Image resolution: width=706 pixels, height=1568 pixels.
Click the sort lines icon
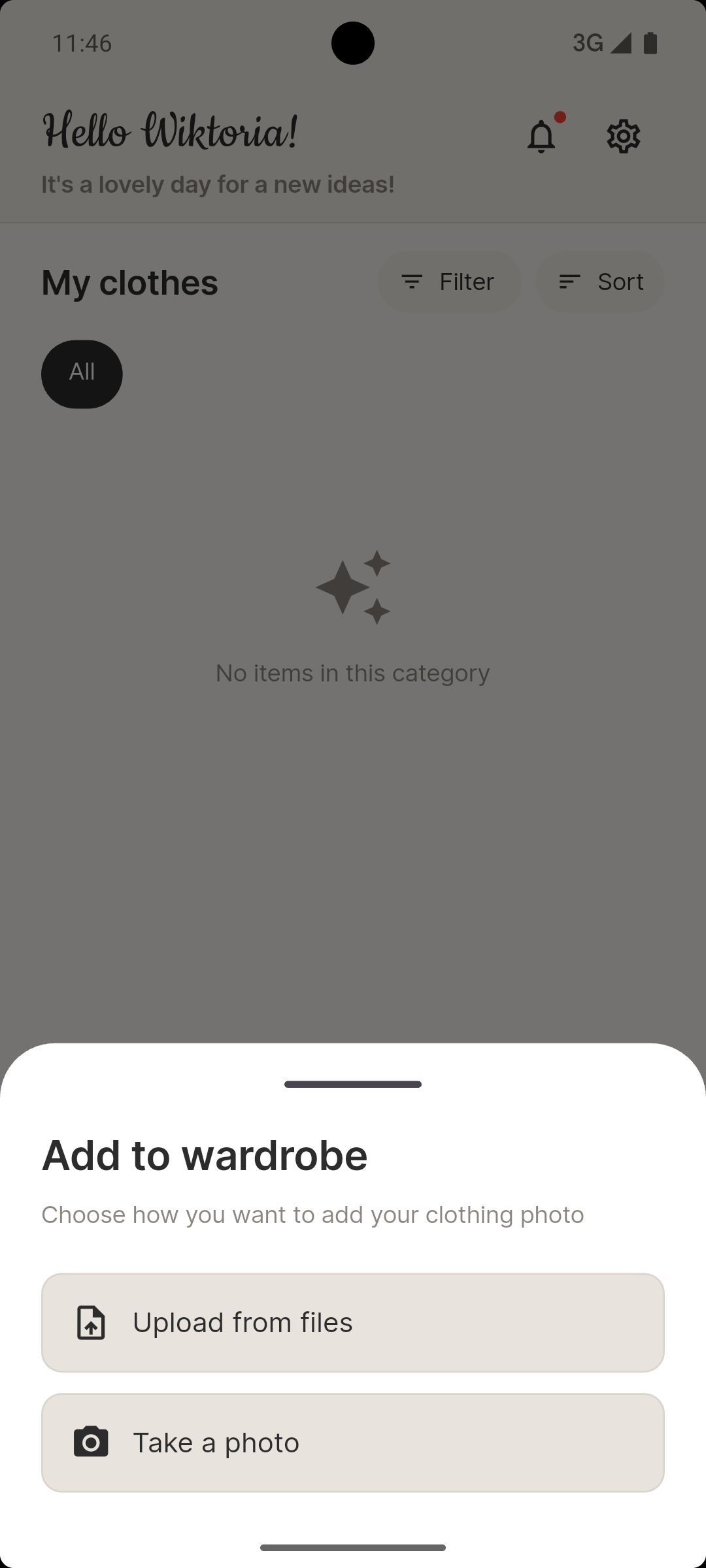(x=569, y=282)
